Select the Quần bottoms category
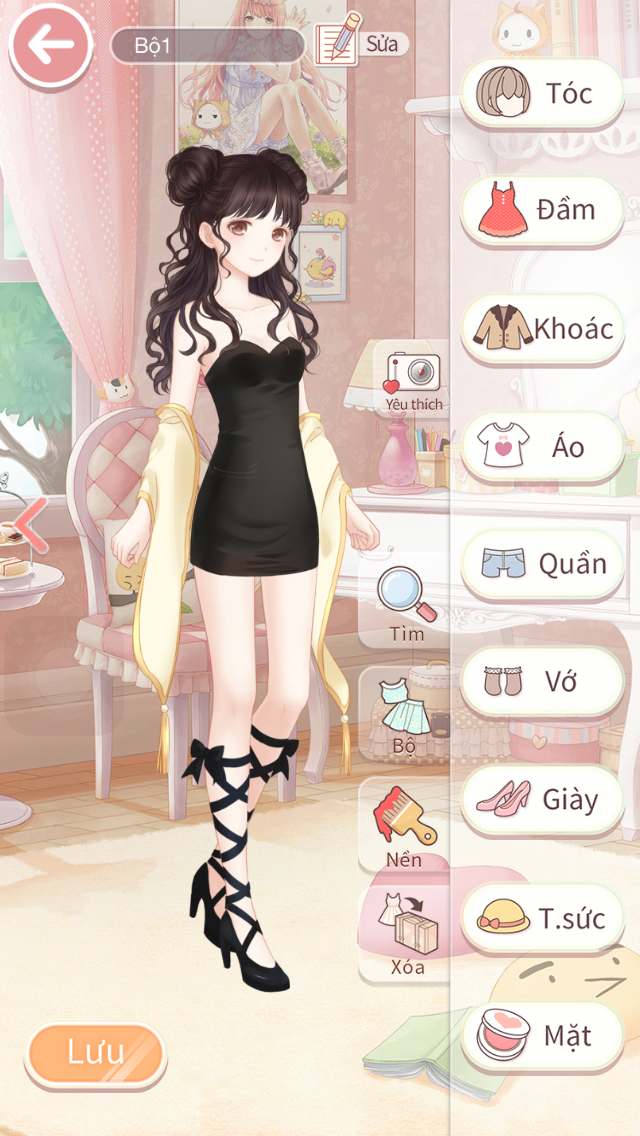 coord(542,564)
